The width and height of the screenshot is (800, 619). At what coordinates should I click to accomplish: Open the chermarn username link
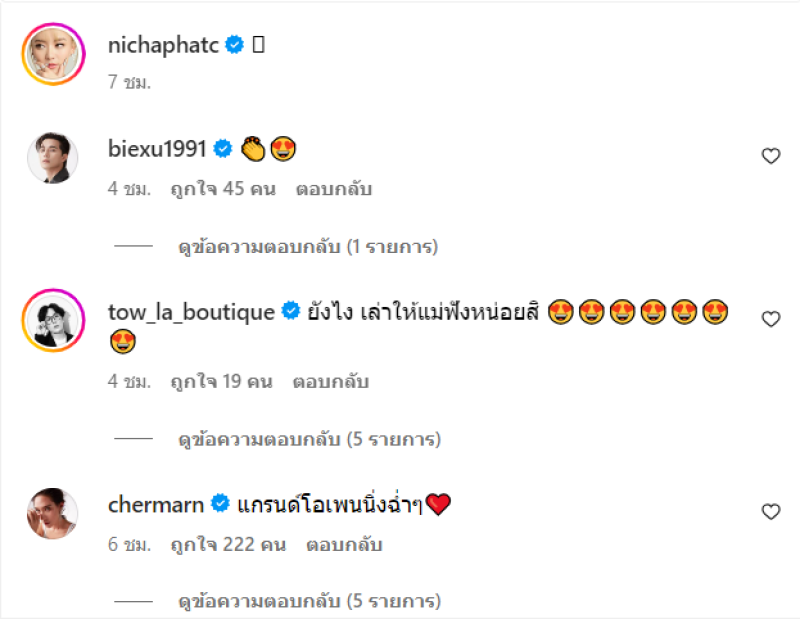(x=155, y=505)
